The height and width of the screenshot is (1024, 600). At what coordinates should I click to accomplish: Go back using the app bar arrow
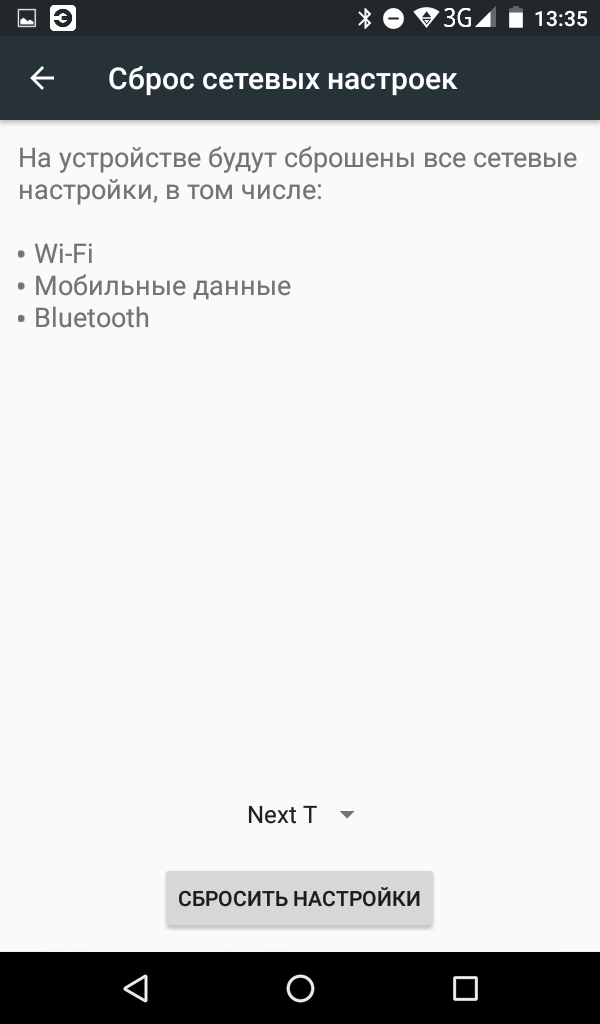tap(42, 78)
